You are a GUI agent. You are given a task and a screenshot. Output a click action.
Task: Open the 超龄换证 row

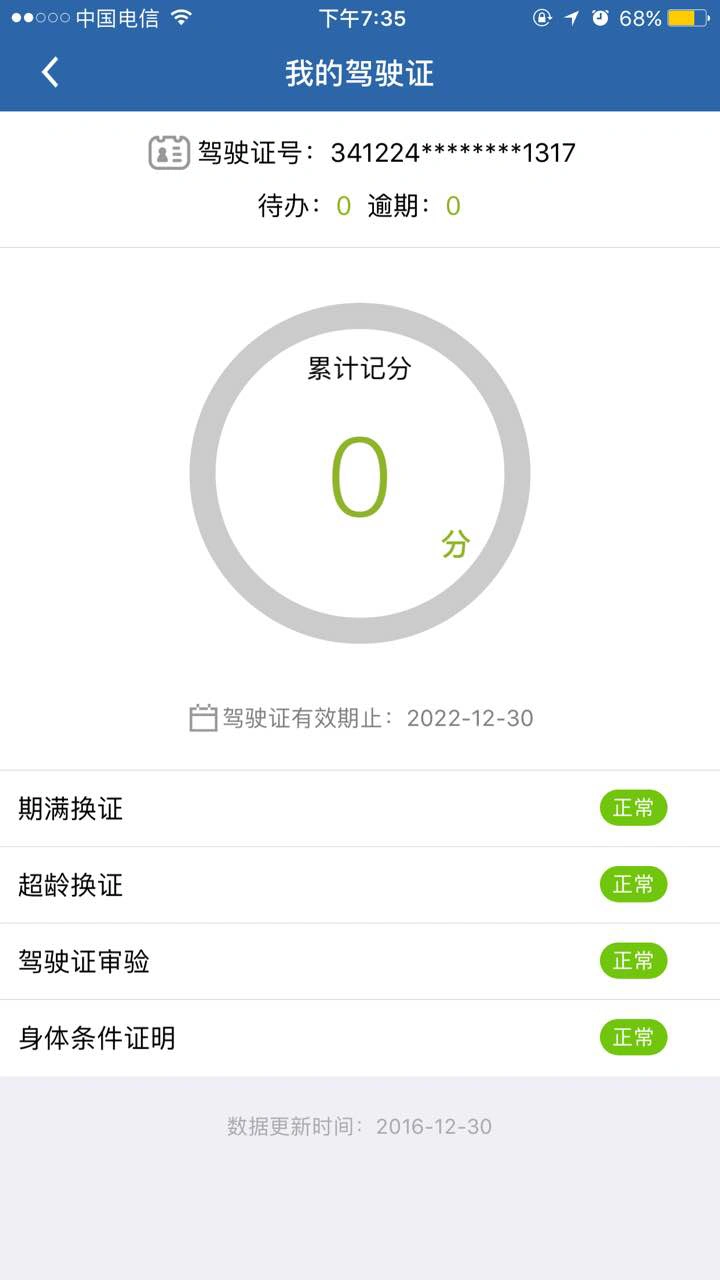(x=360, y=885)
